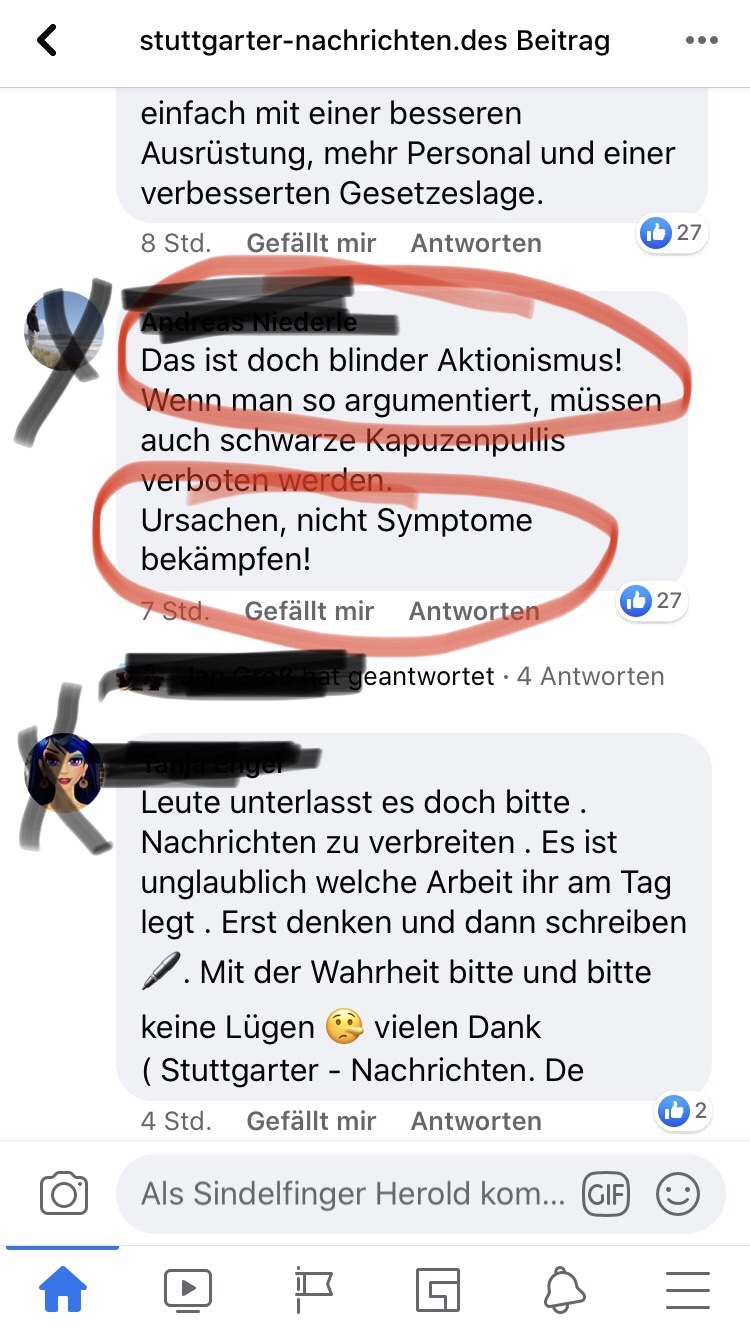The width and height of the screenshot is (750, 1334).
Task: Open the Pages flag tab
Action: (x=313, y=1291)
